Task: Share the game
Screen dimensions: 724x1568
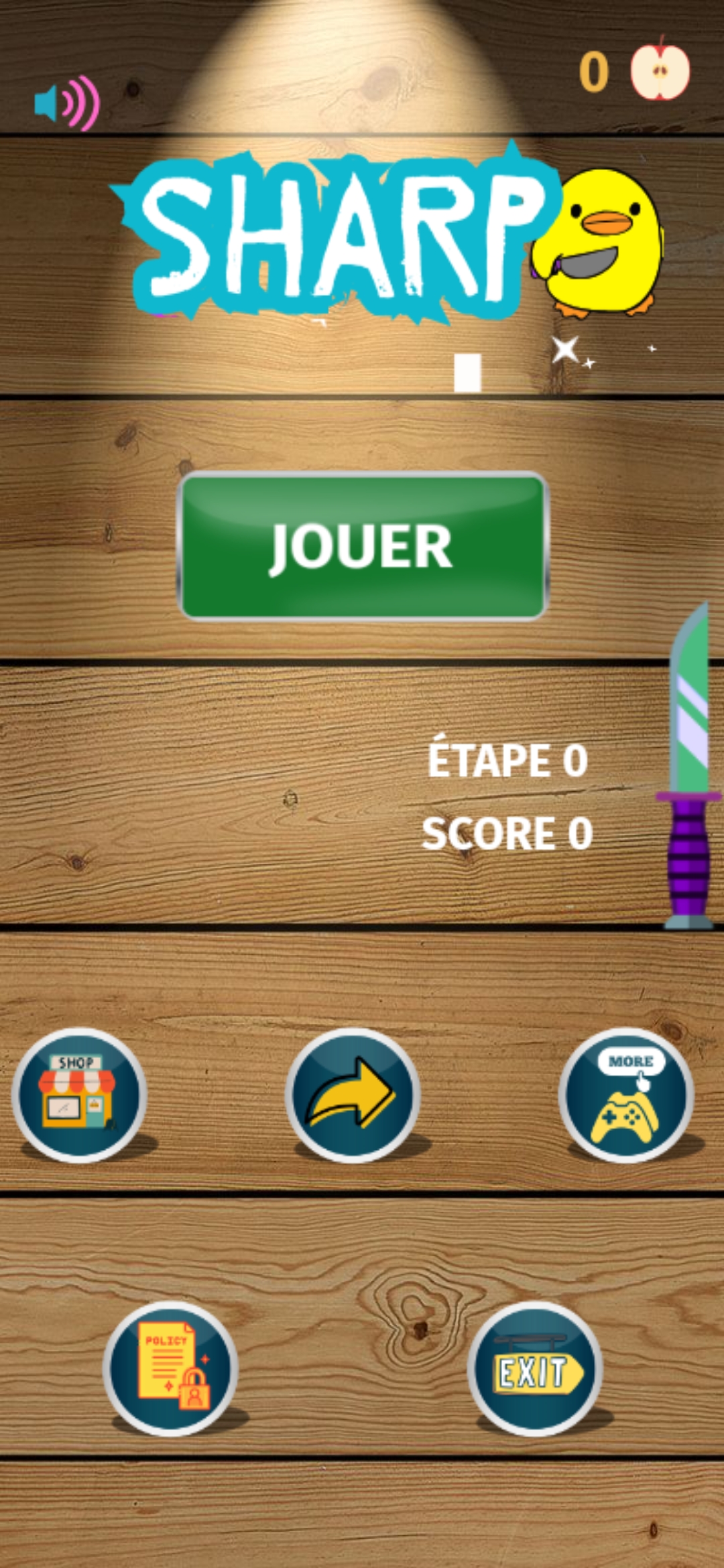Action: click(353, 1094)
